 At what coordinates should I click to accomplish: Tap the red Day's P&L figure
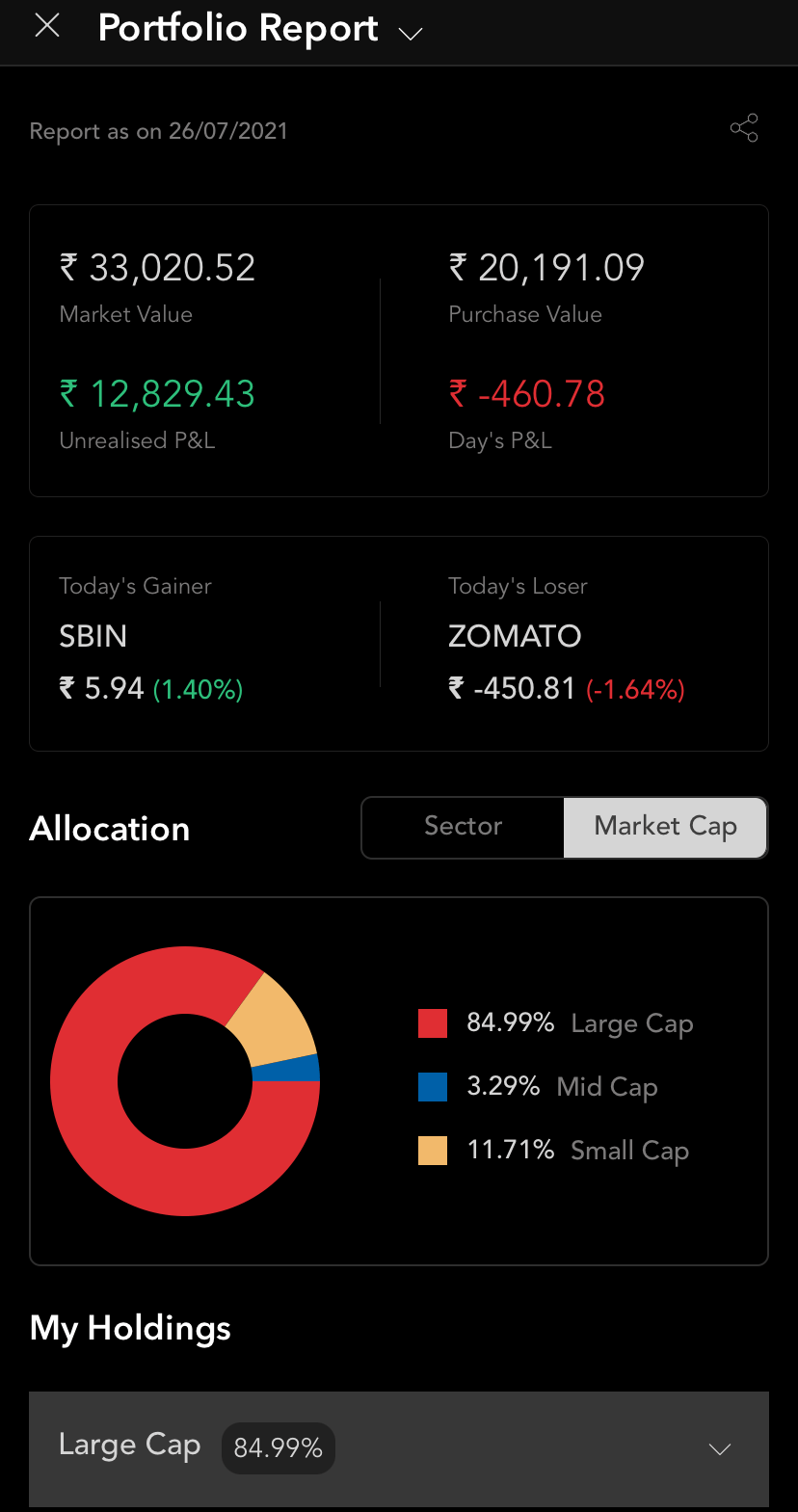click(526, 393)
